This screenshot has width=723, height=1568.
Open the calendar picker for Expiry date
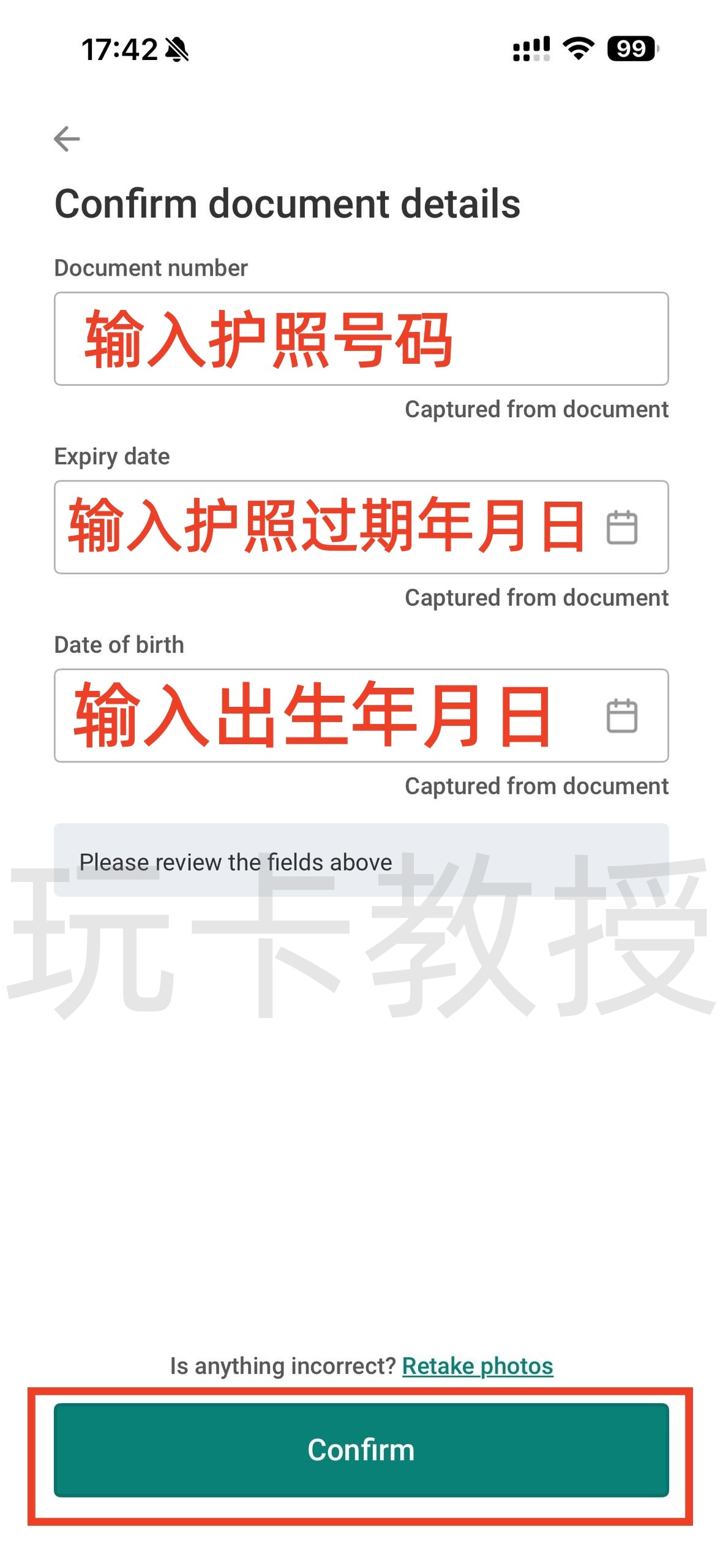[621, 527]
